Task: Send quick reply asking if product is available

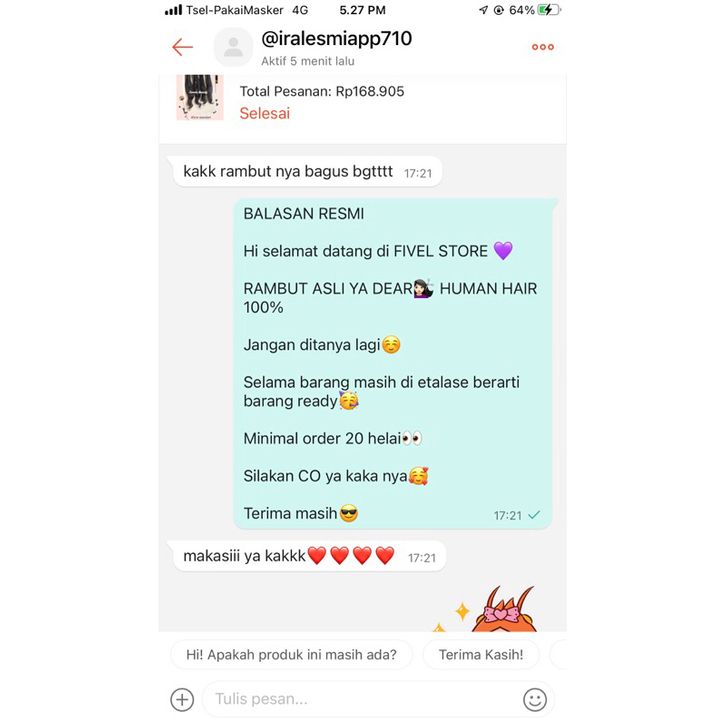Action: 291,656
